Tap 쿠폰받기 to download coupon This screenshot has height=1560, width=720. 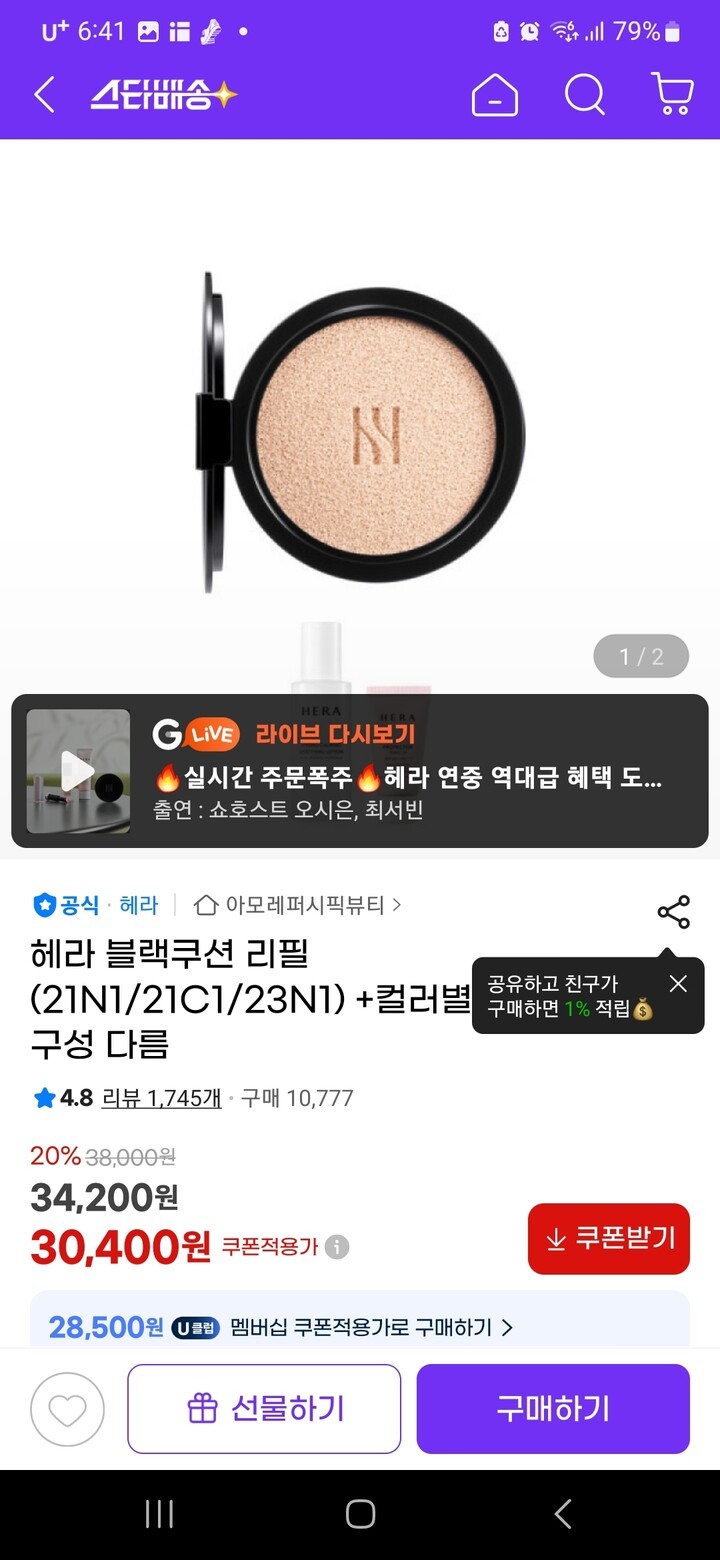point(608,1239)
